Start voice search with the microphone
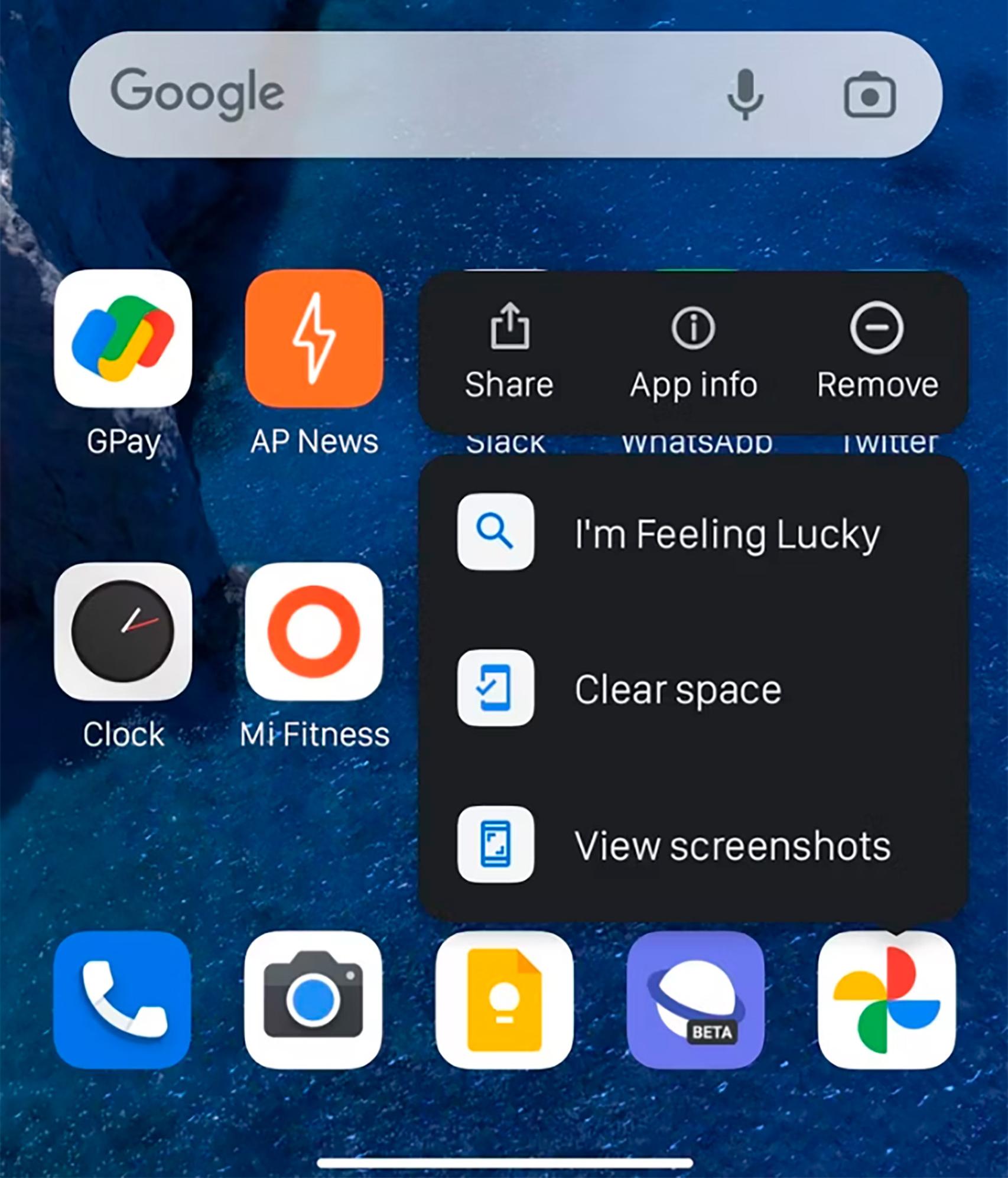1008x1178 pixels. (x=745, y=95)
